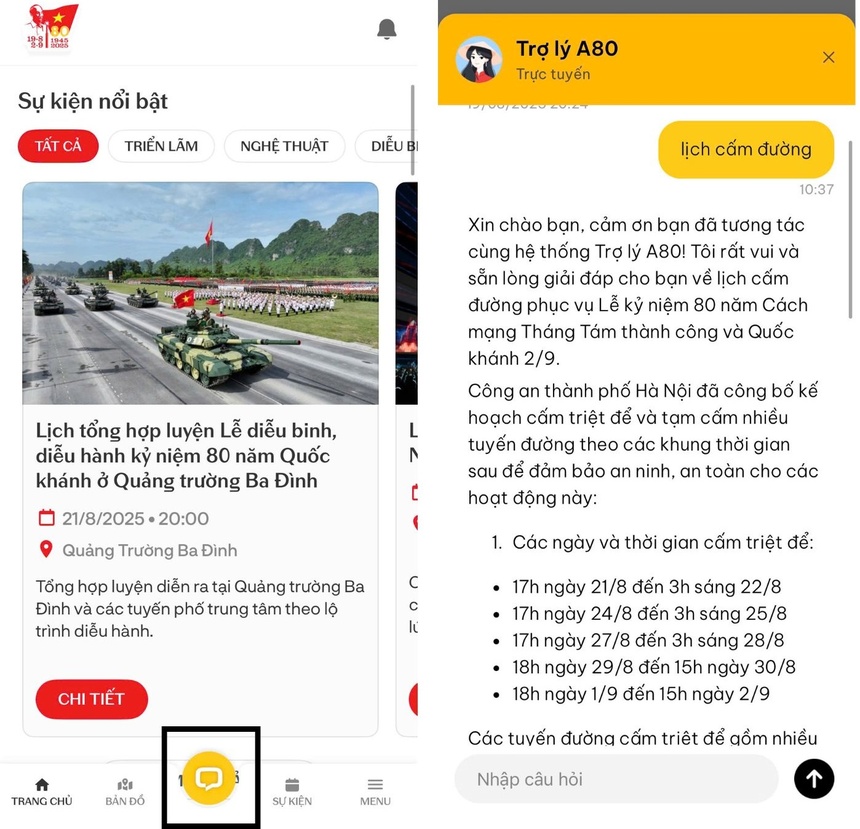The height and width of the screenshot is (829, 860).
Task: Select the TẤT CẢ filter chip
Action: click(x=58, y=146)
